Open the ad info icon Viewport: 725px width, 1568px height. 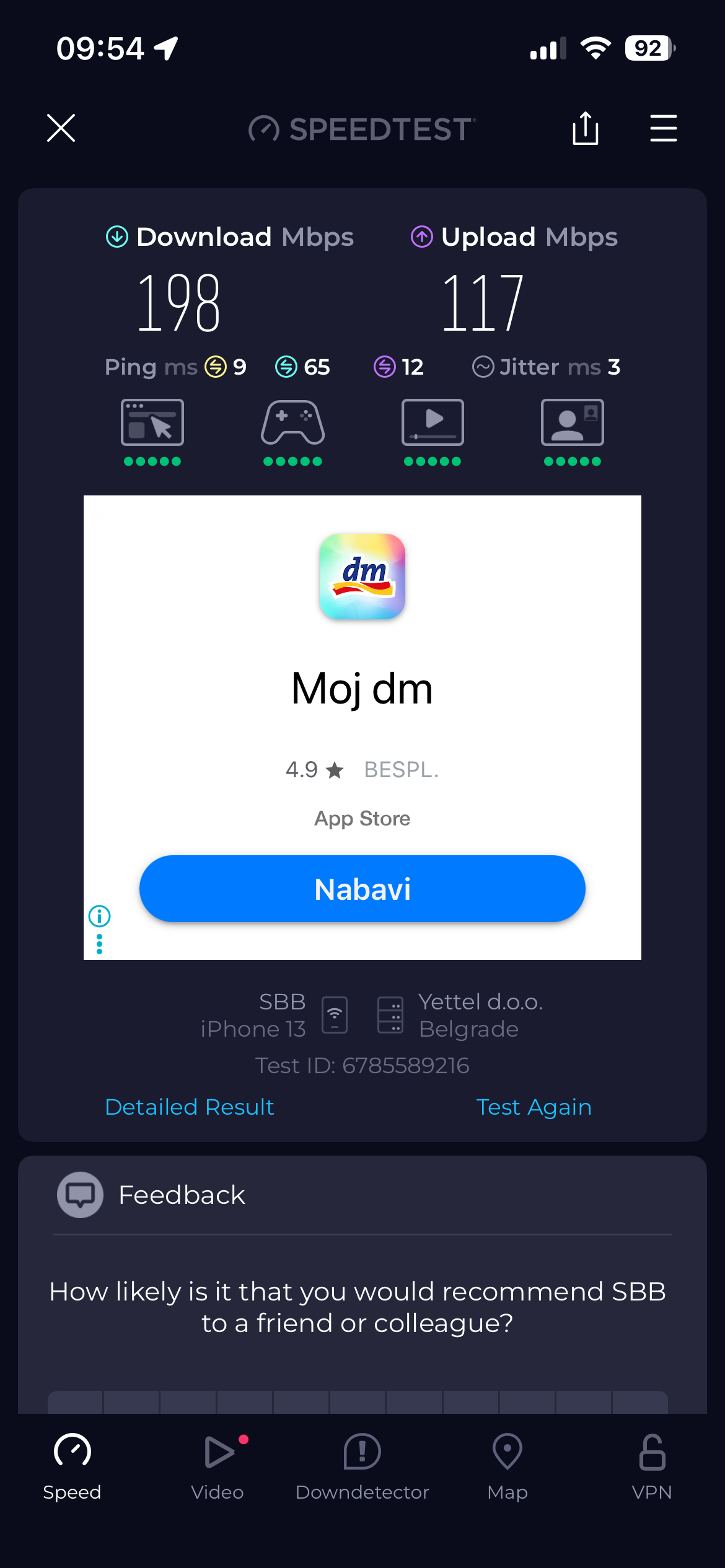[99, 915]
